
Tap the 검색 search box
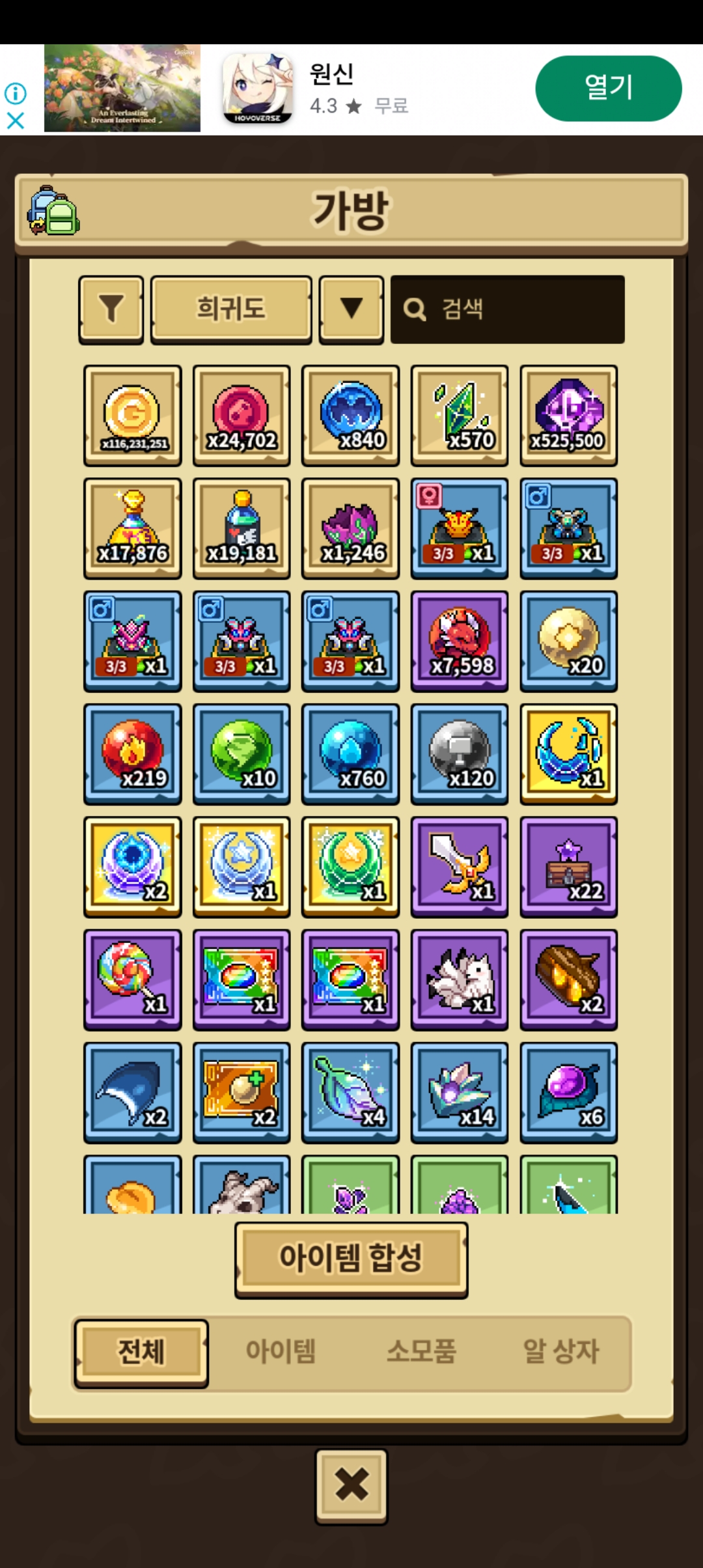click(x=508, y=309)
